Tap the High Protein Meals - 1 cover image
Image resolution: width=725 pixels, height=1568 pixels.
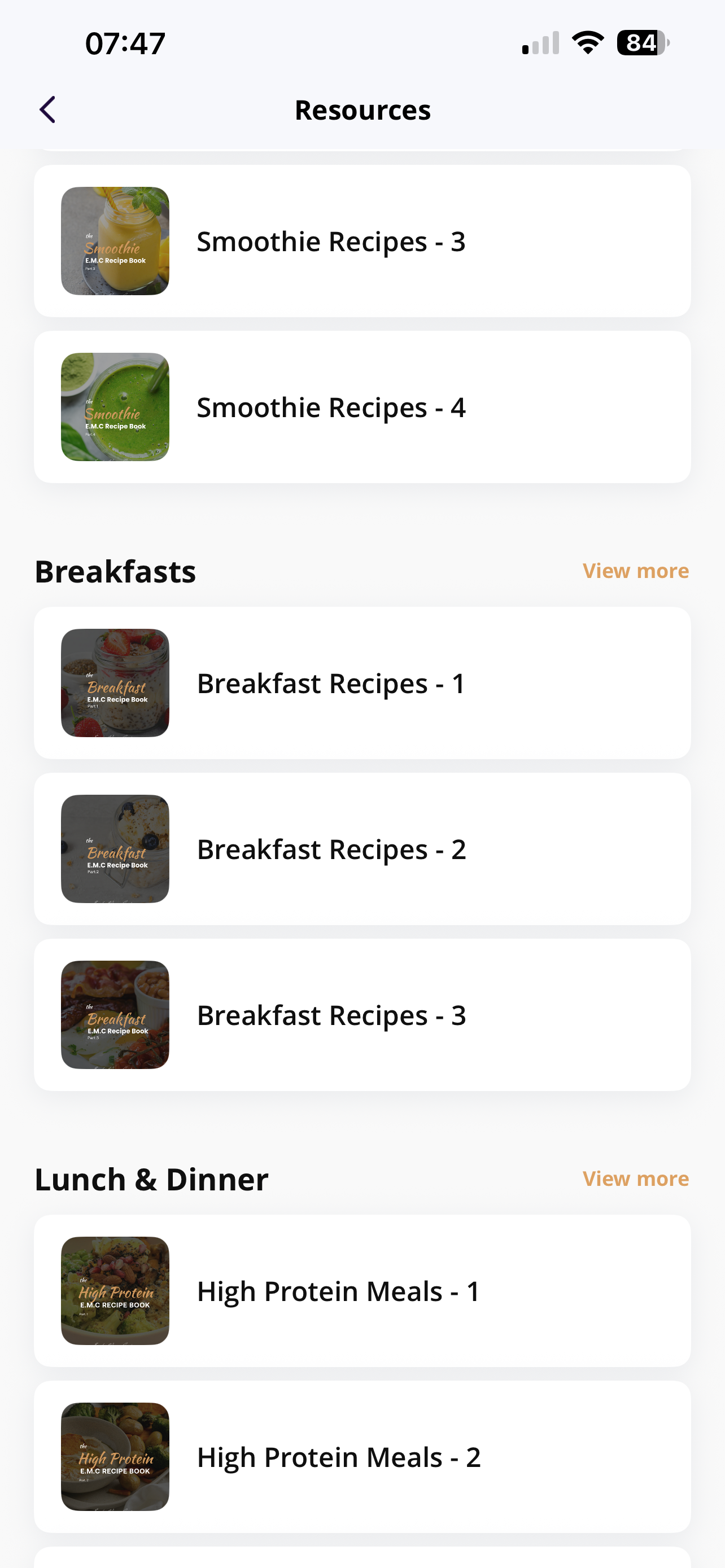pos(115,1290)
